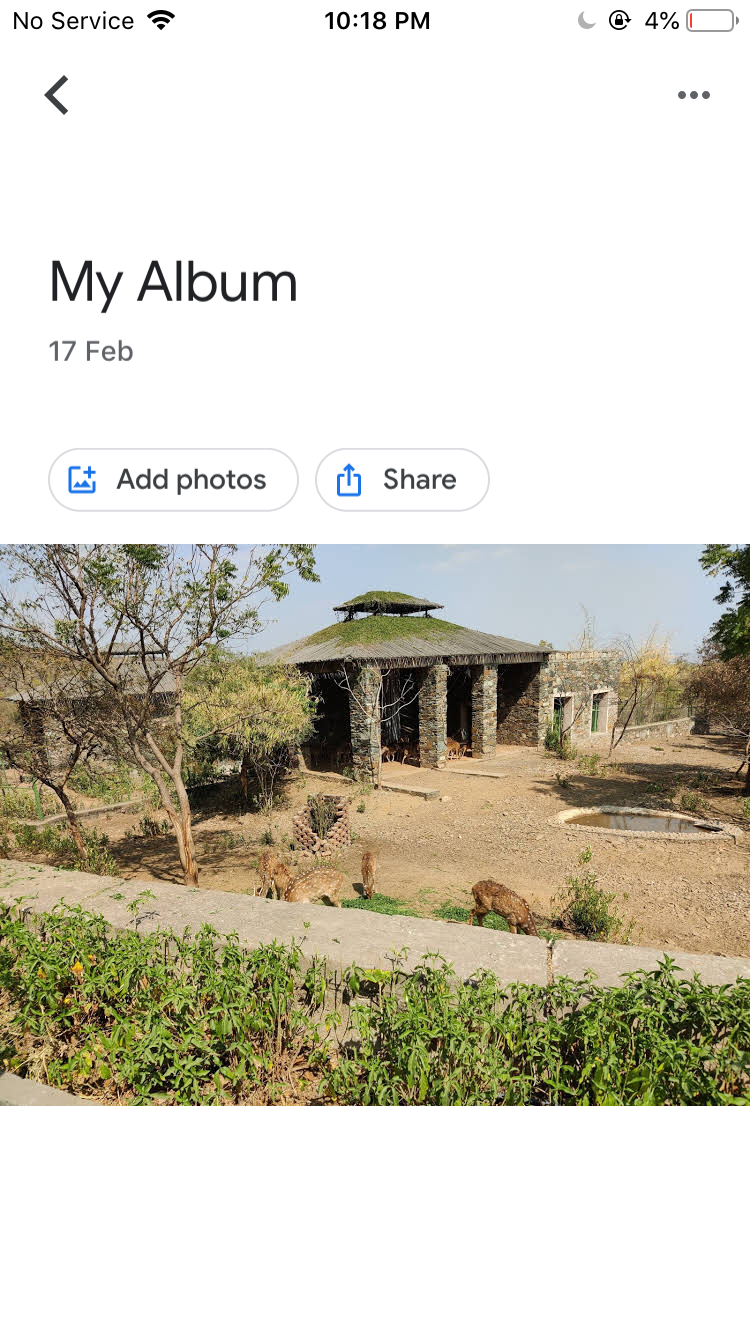Expand album options via ellipsis menu
This screenshot has height=1334, width=750.
(694, 95)
